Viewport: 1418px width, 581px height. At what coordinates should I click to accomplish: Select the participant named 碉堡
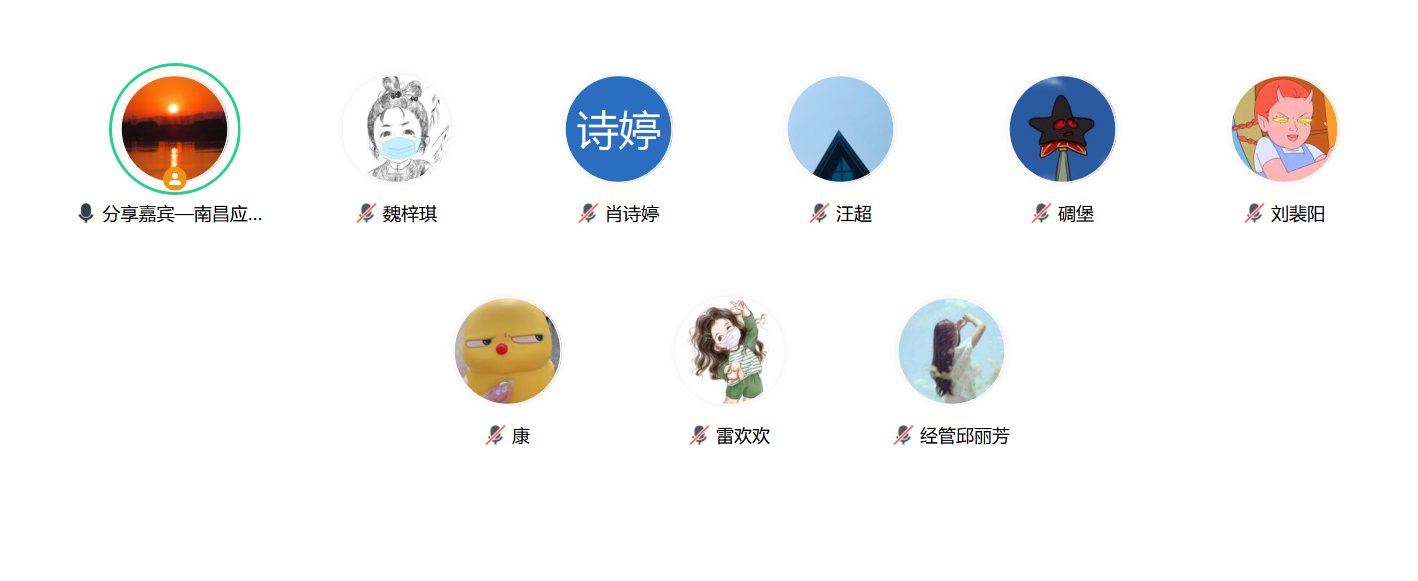[1063, 129]
